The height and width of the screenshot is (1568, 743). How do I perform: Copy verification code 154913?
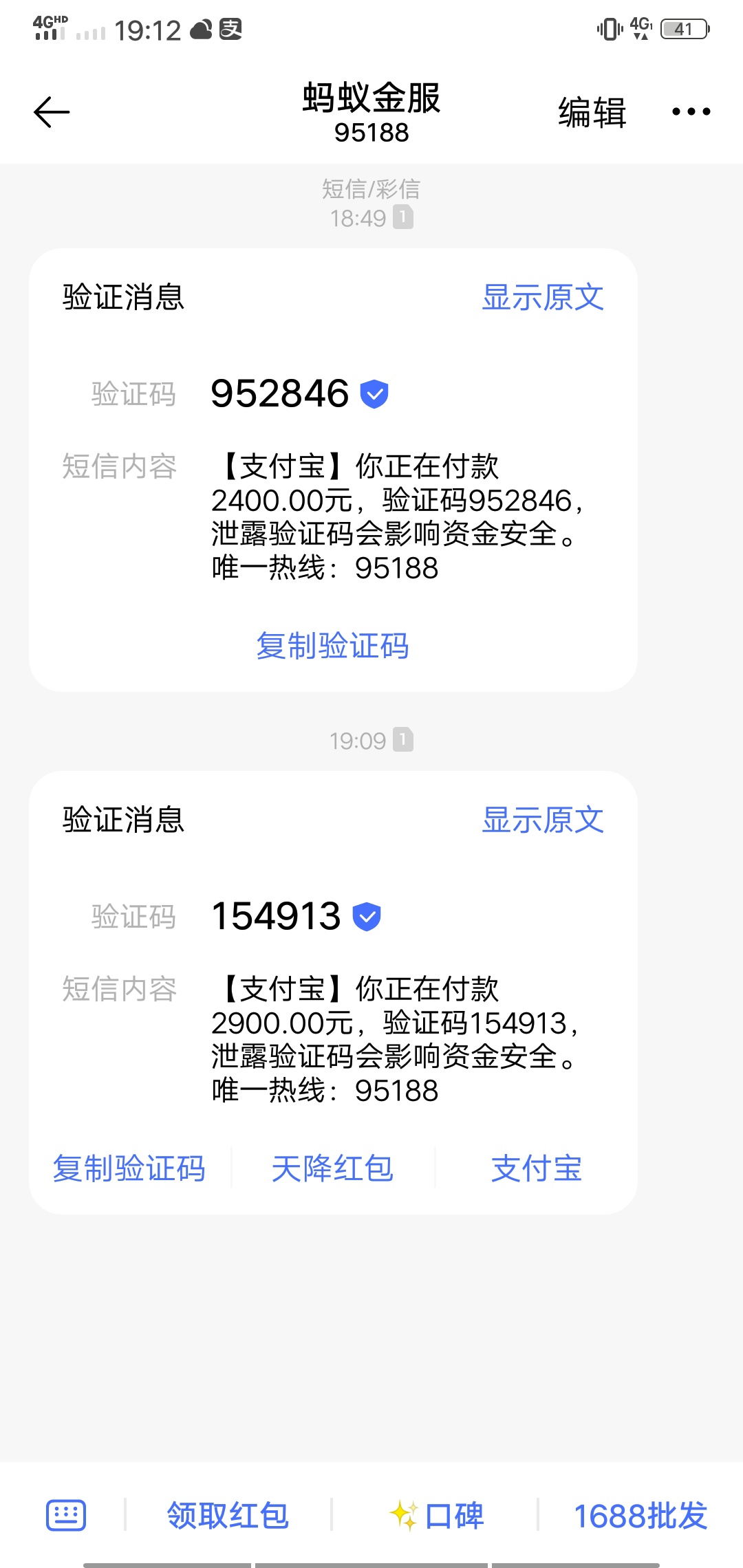point(129,1168)
